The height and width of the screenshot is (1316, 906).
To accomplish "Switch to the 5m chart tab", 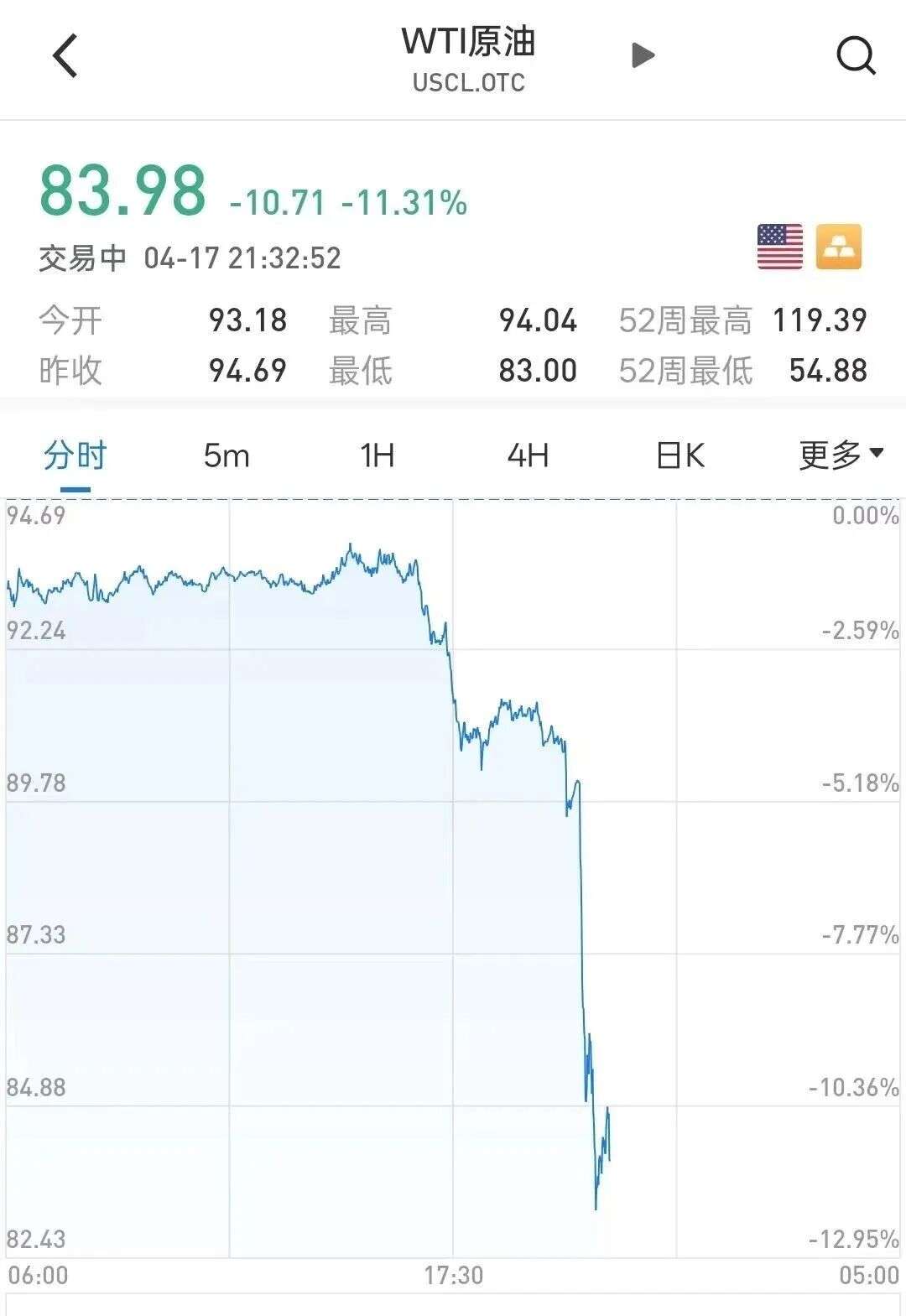I will click(226, 455).
